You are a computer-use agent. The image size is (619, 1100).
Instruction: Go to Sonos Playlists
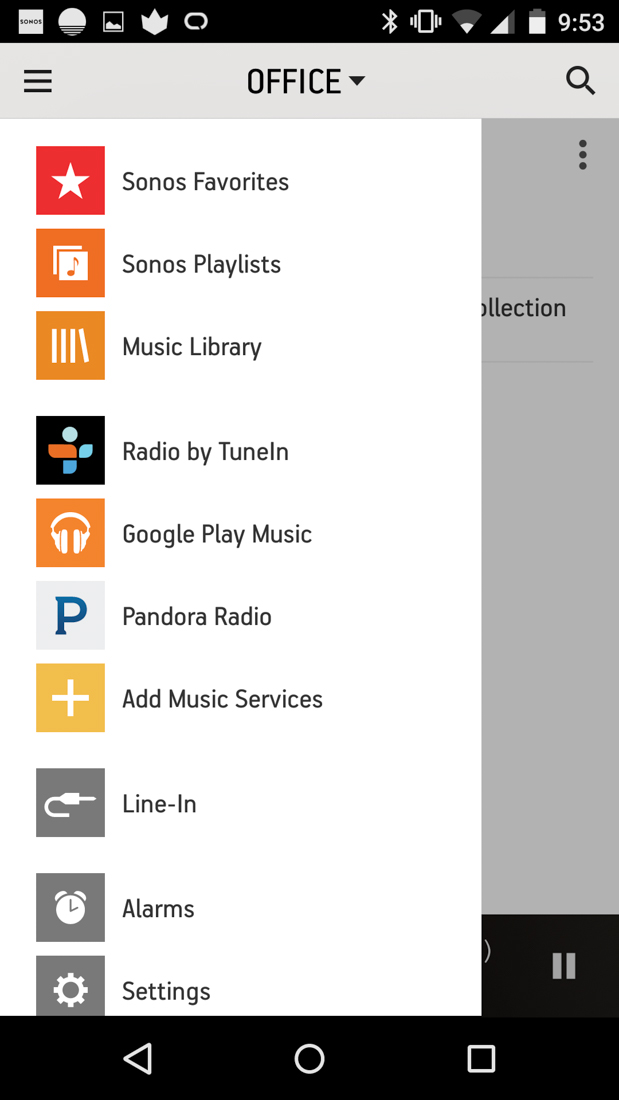tap(201, 264)
